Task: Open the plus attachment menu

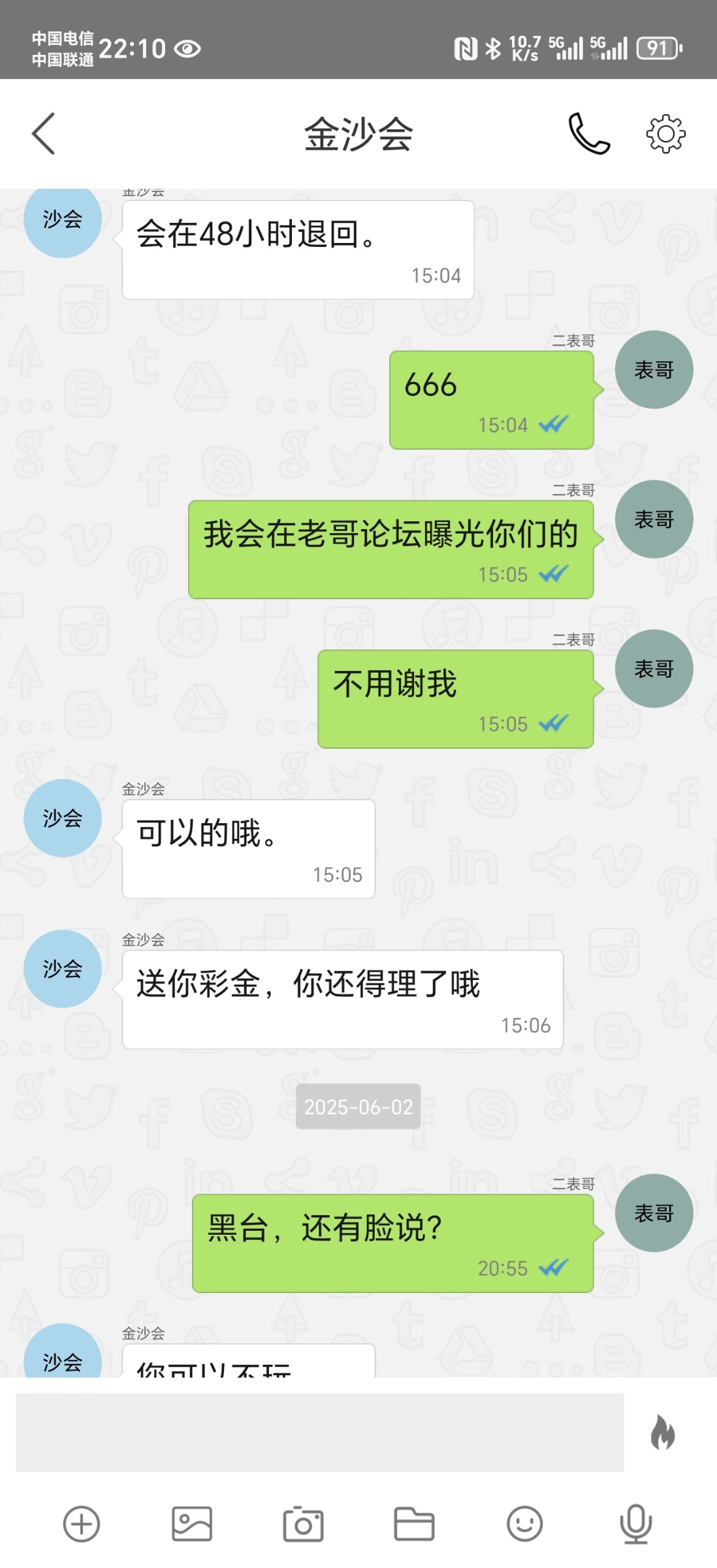Action: pyautogui.click(x=82, y=1524)
